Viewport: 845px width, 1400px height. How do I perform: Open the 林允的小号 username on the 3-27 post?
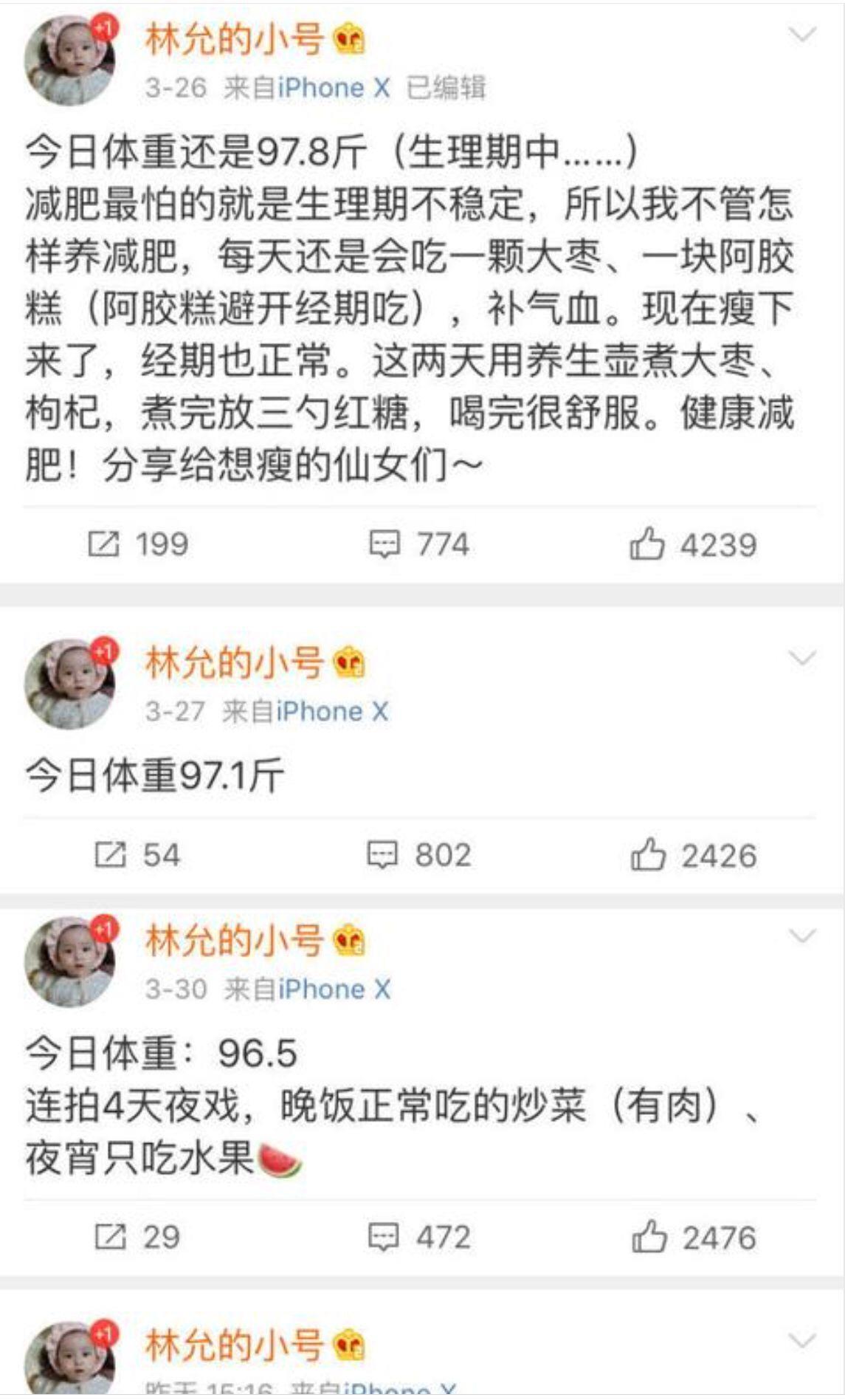click(235, 662)
